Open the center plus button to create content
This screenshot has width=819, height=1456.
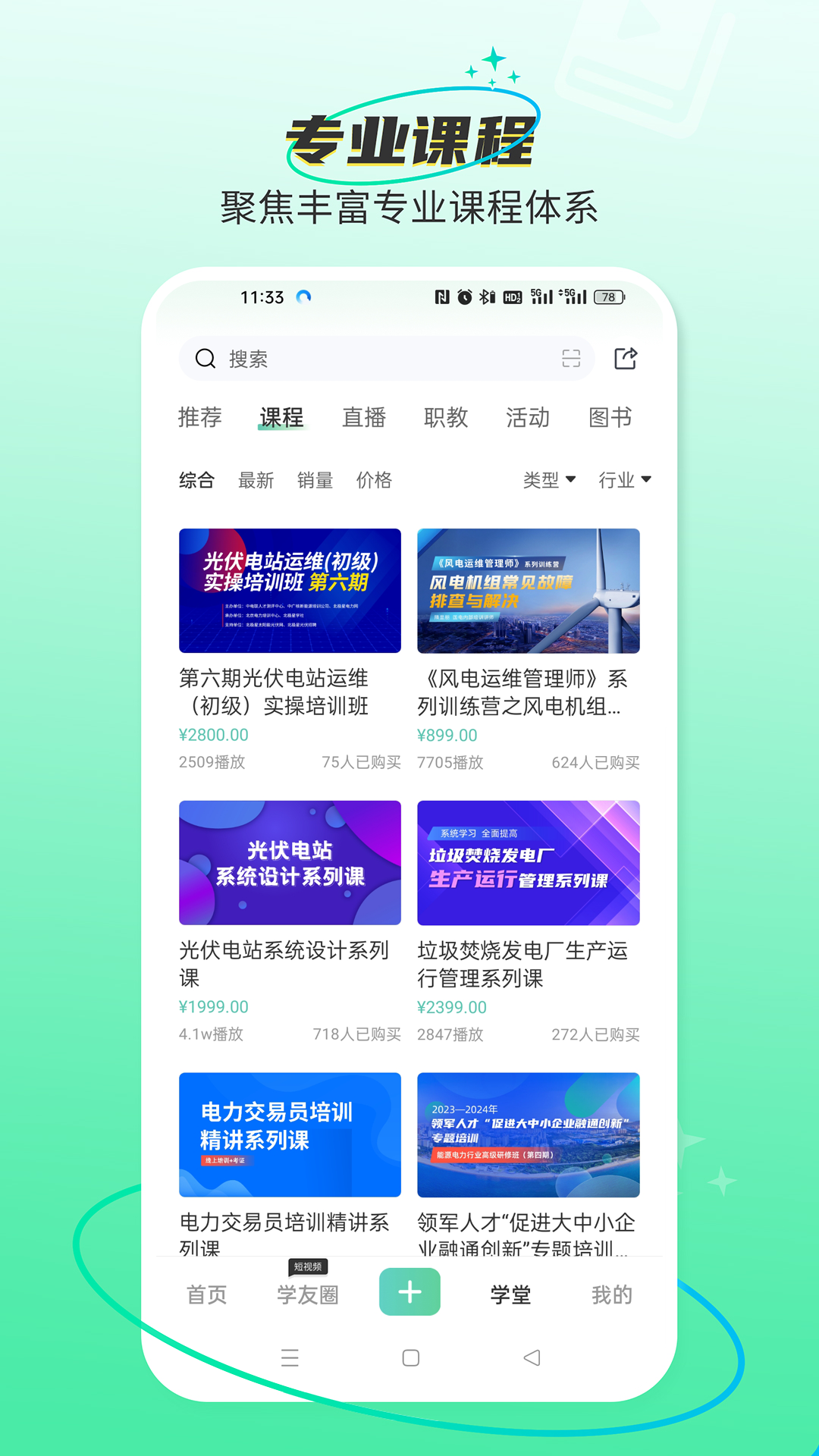(409, 1292)
